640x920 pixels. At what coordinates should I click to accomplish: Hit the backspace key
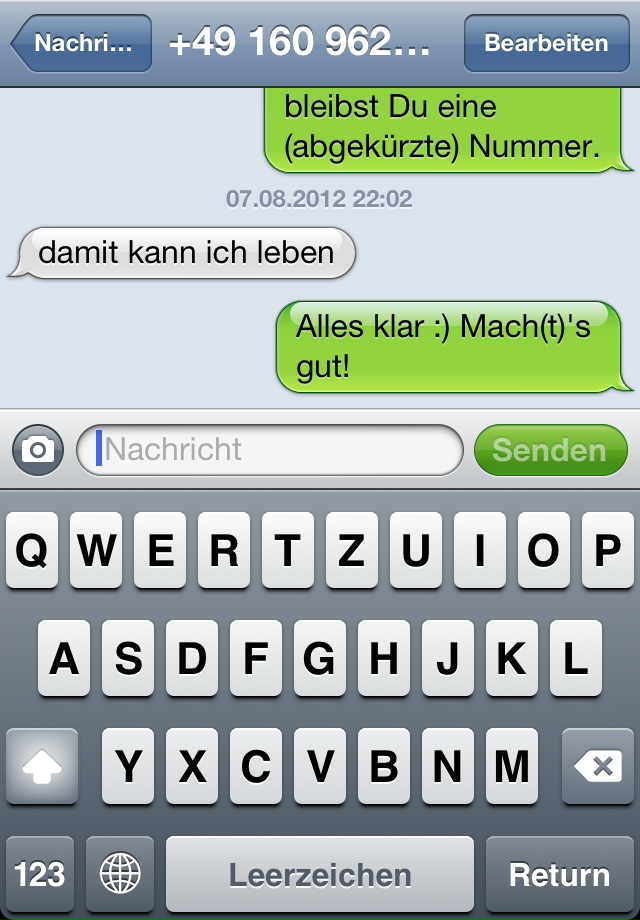pyautogui.click(x=598, y=767)
